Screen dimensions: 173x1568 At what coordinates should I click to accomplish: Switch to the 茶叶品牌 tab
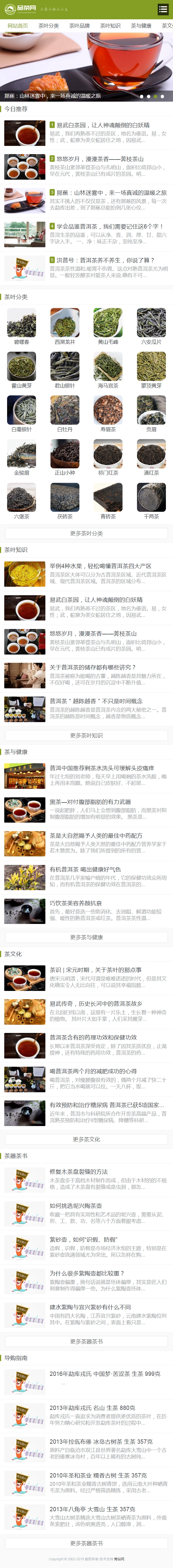[79, 26]
